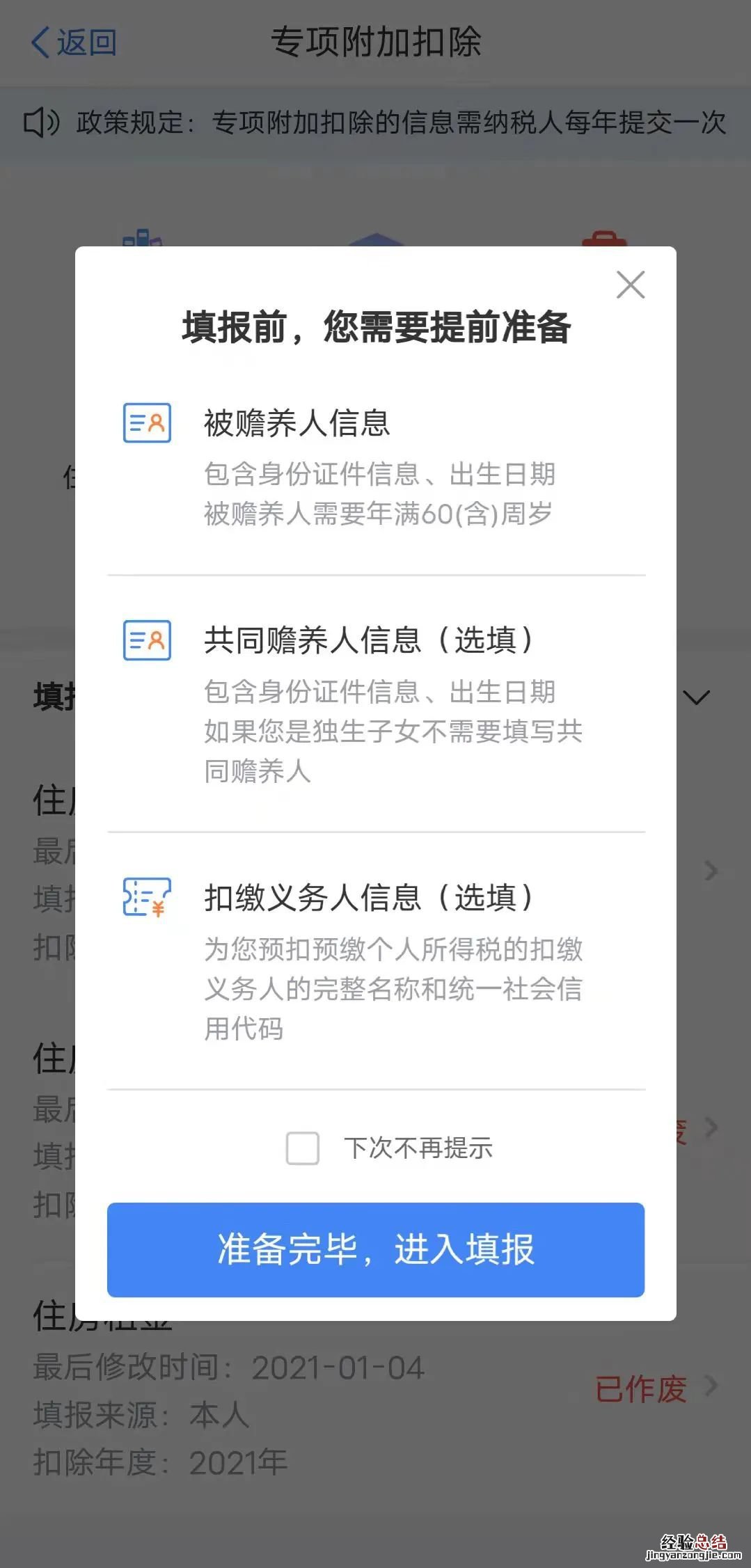Check the 下次不再提示 box

point(303,1148)
